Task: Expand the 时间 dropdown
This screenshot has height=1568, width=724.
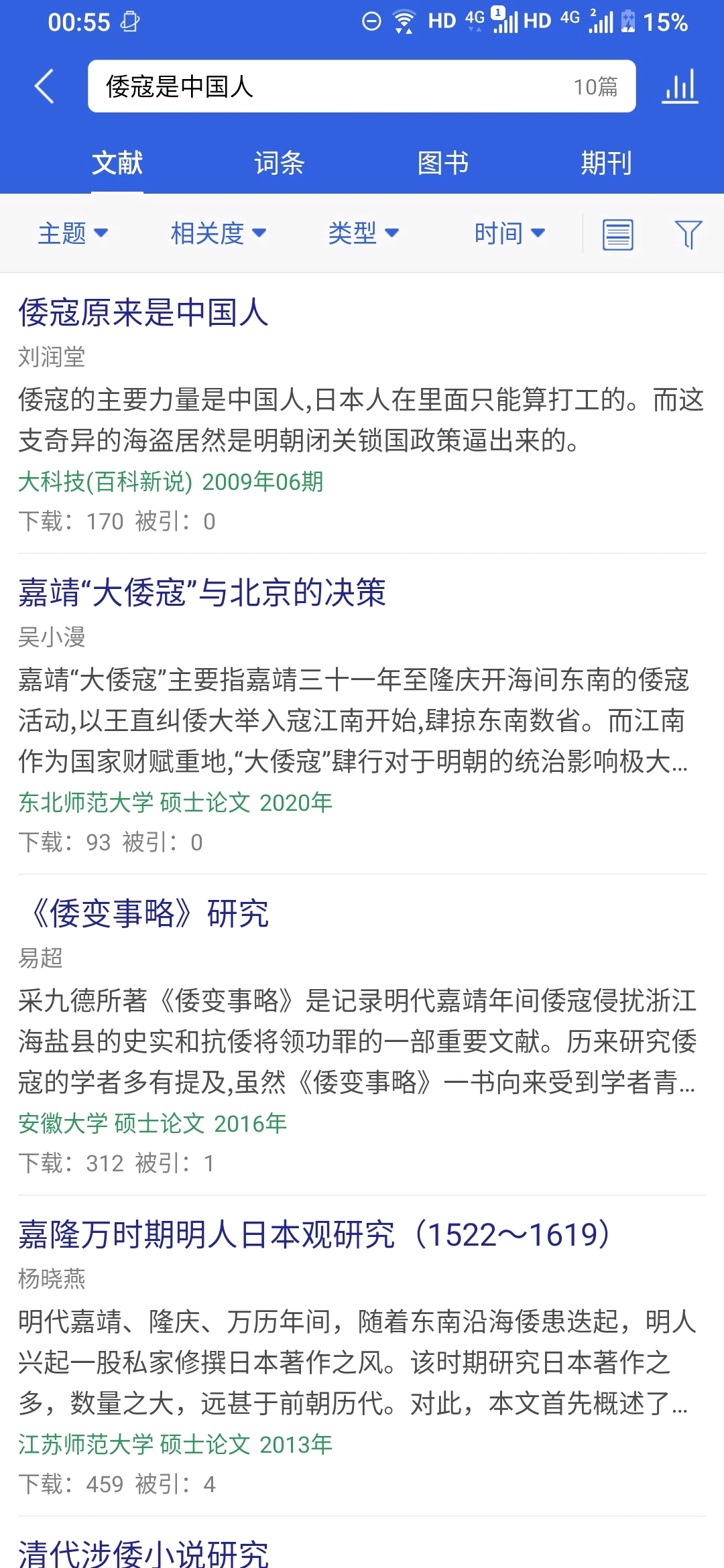Action: [509, 233]
